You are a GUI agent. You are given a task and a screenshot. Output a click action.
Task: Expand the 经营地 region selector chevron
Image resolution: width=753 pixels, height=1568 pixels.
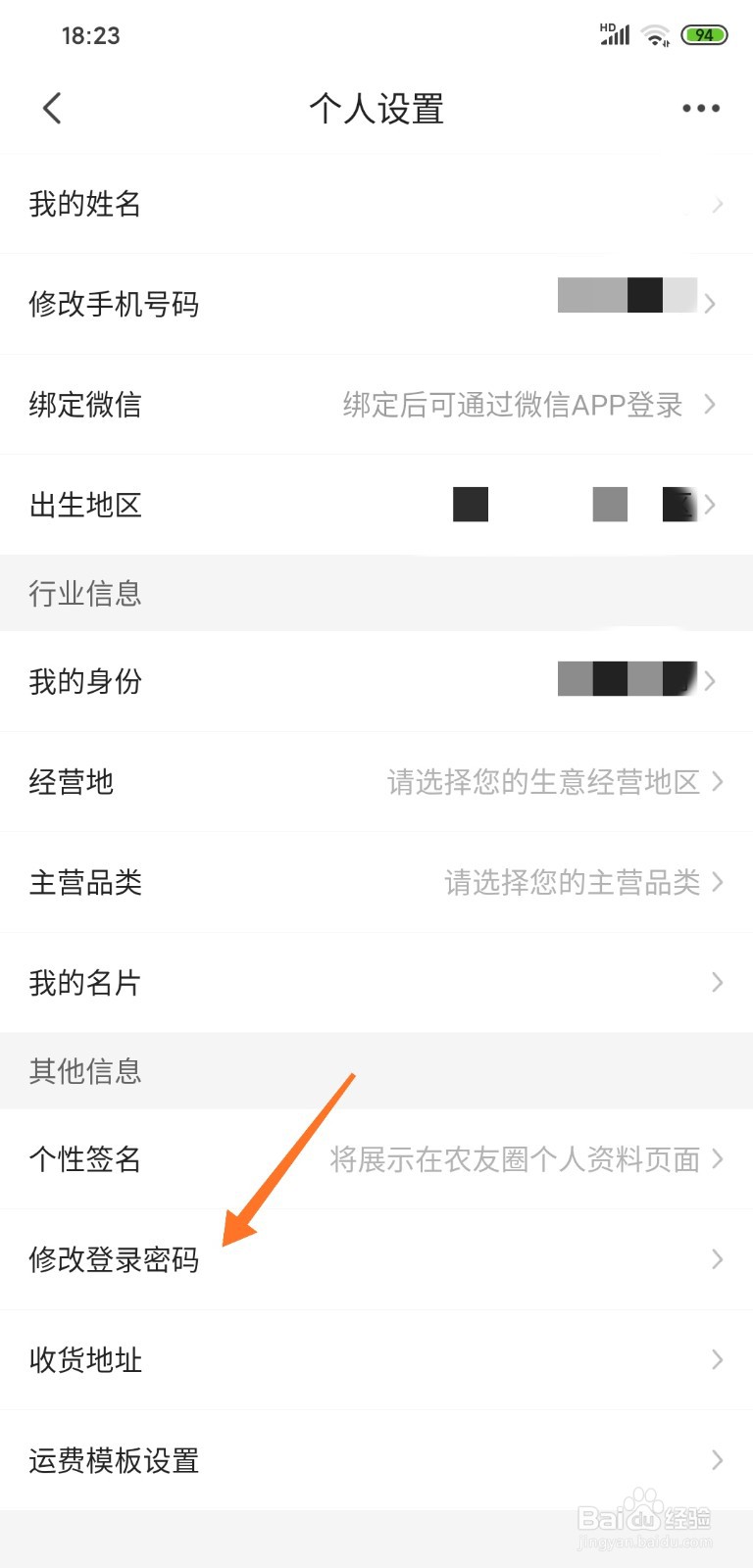[717, 782]
